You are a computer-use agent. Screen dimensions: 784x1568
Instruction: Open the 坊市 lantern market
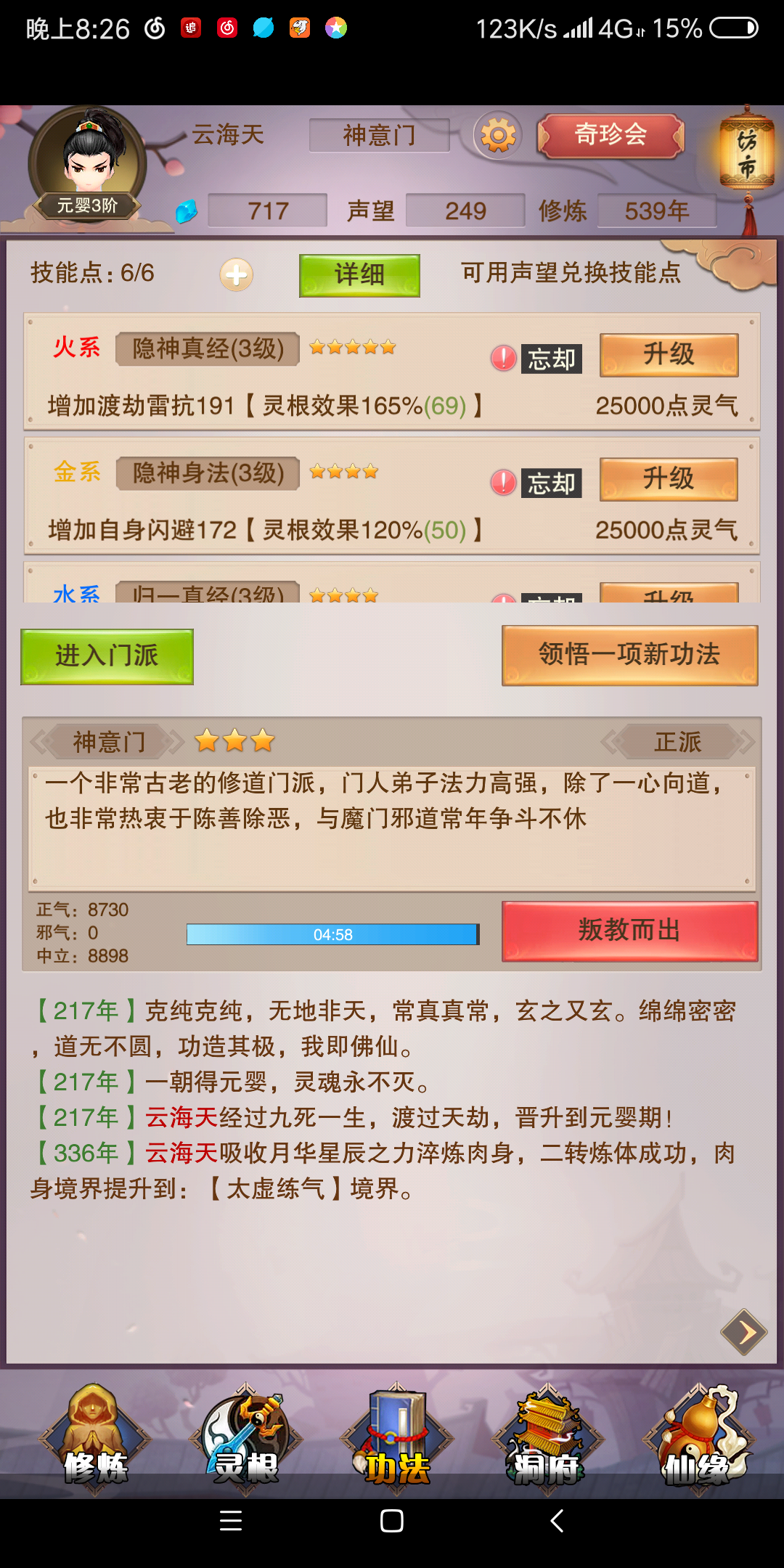[x=747, y=154]
